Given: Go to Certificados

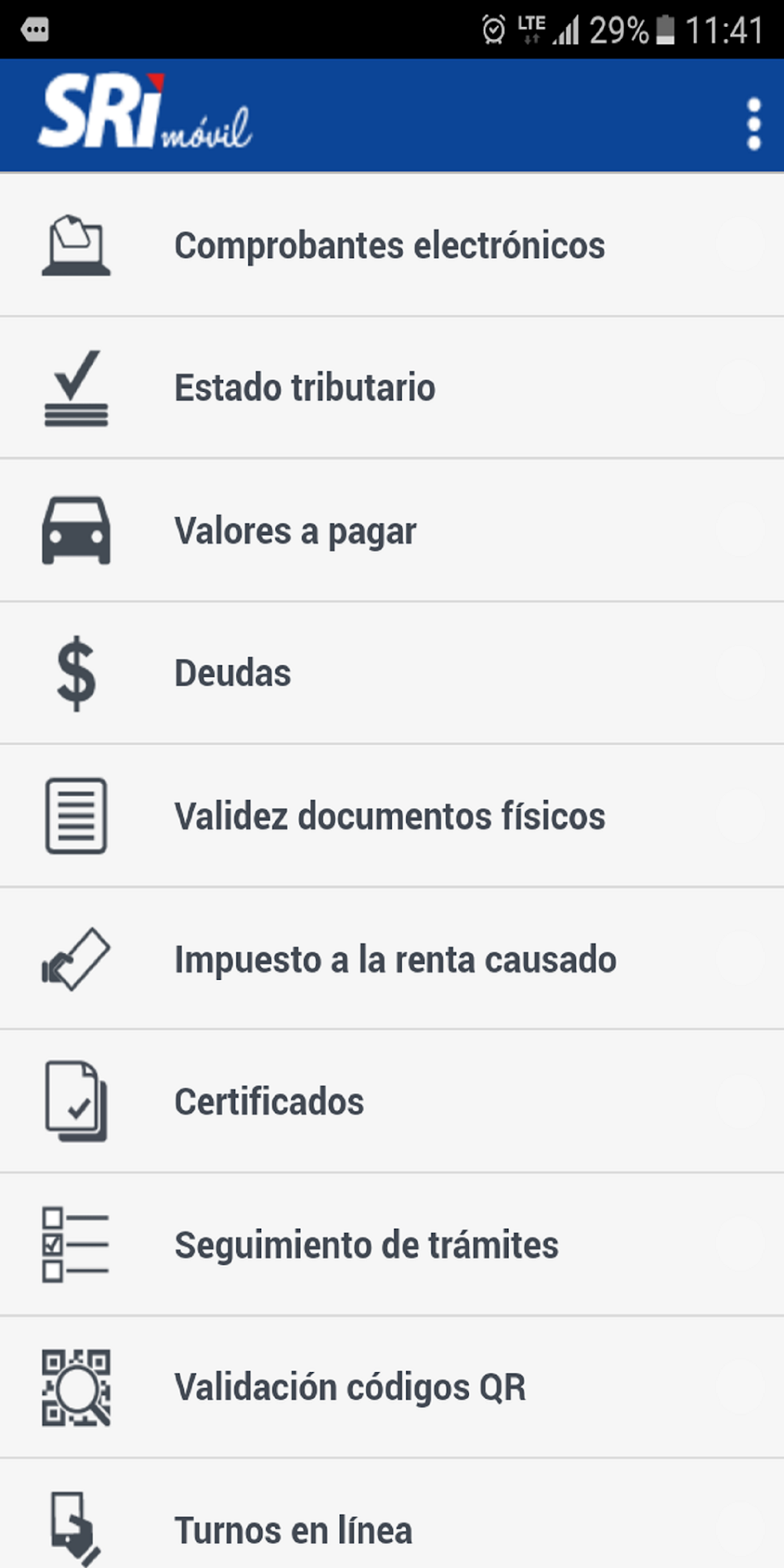Looking at the screenshot, I should (x=269, y=1102).
